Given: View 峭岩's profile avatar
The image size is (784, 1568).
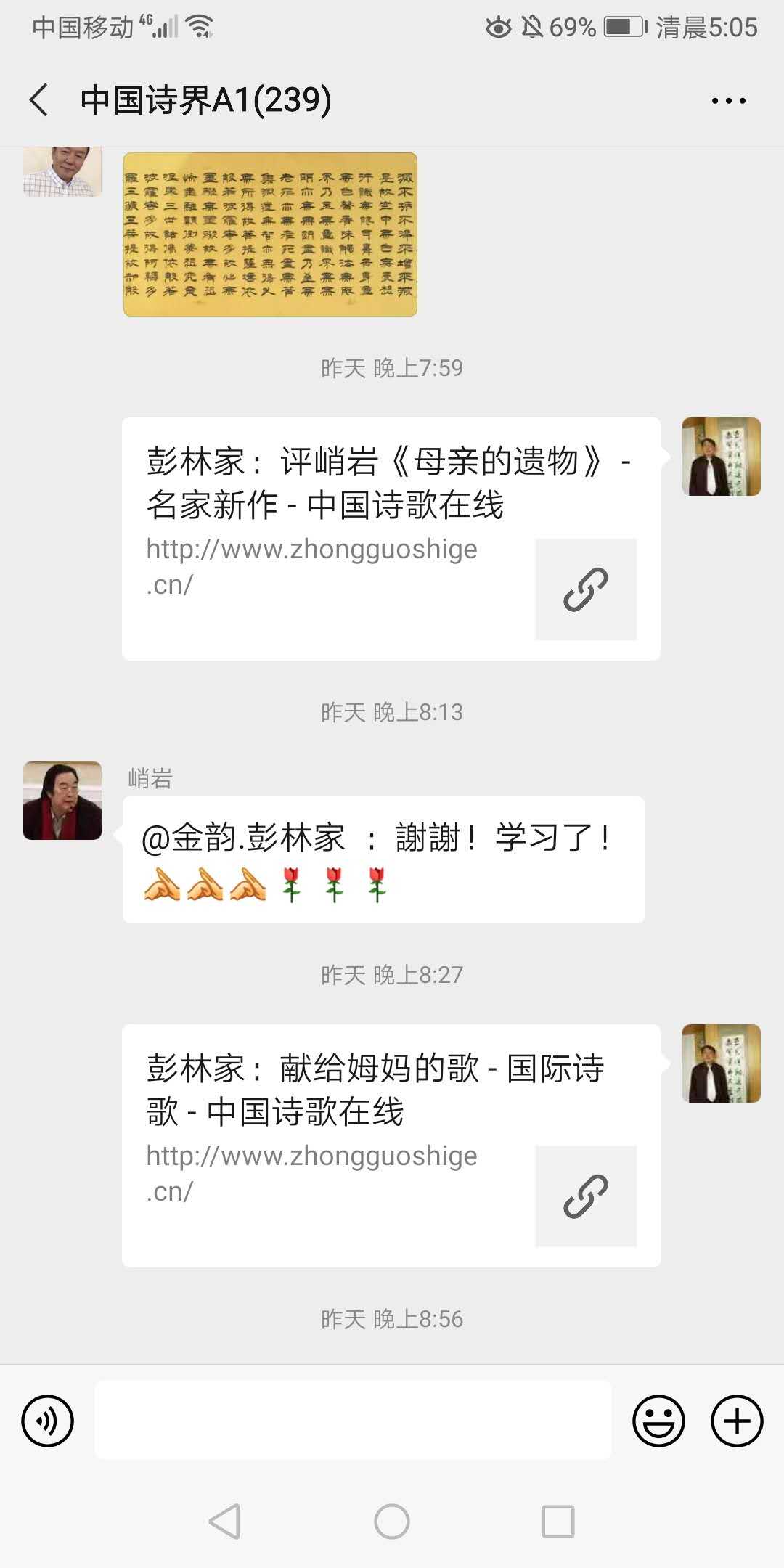Looking at the screenshot, I should click(x=62, y=801).
